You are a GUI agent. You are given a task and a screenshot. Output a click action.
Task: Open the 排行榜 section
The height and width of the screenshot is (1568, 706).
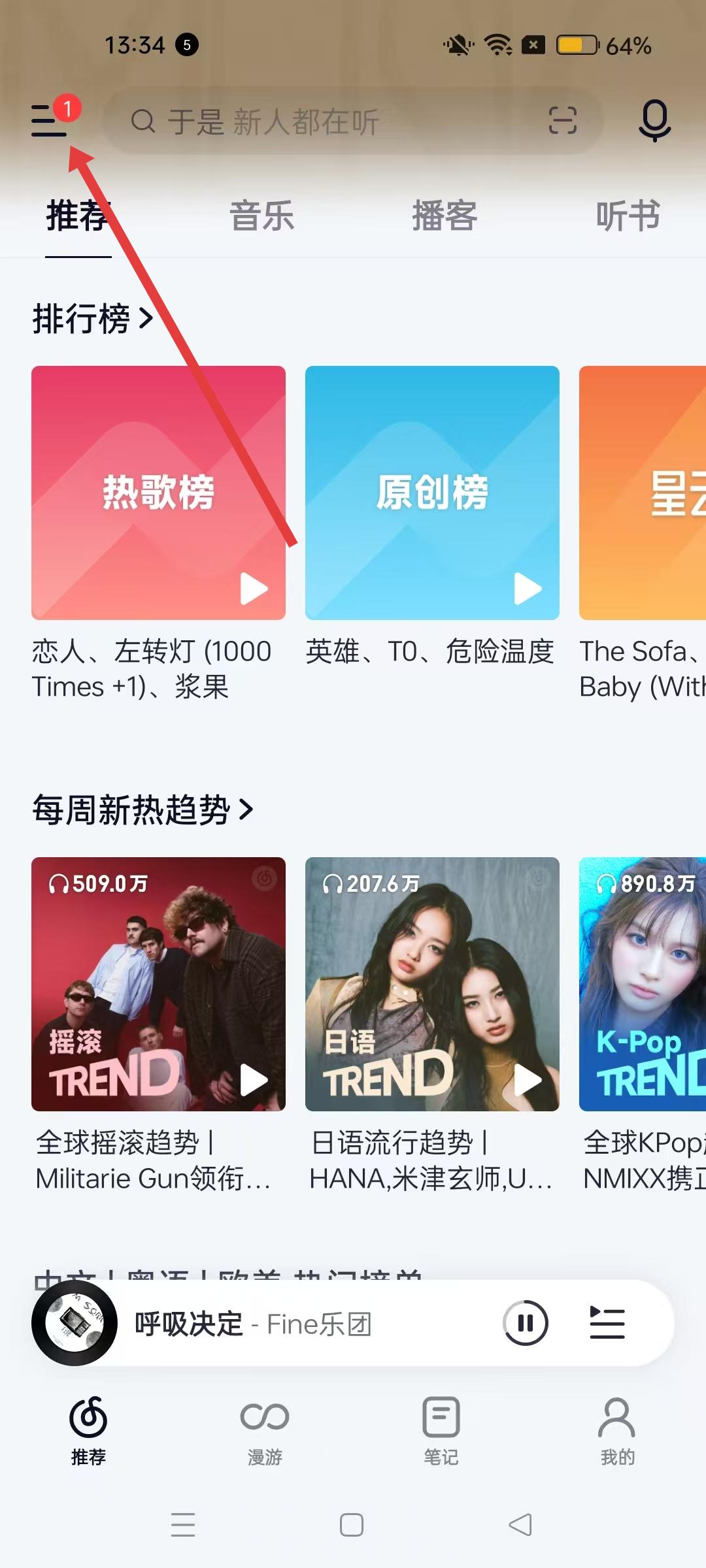tap(93, 319)
